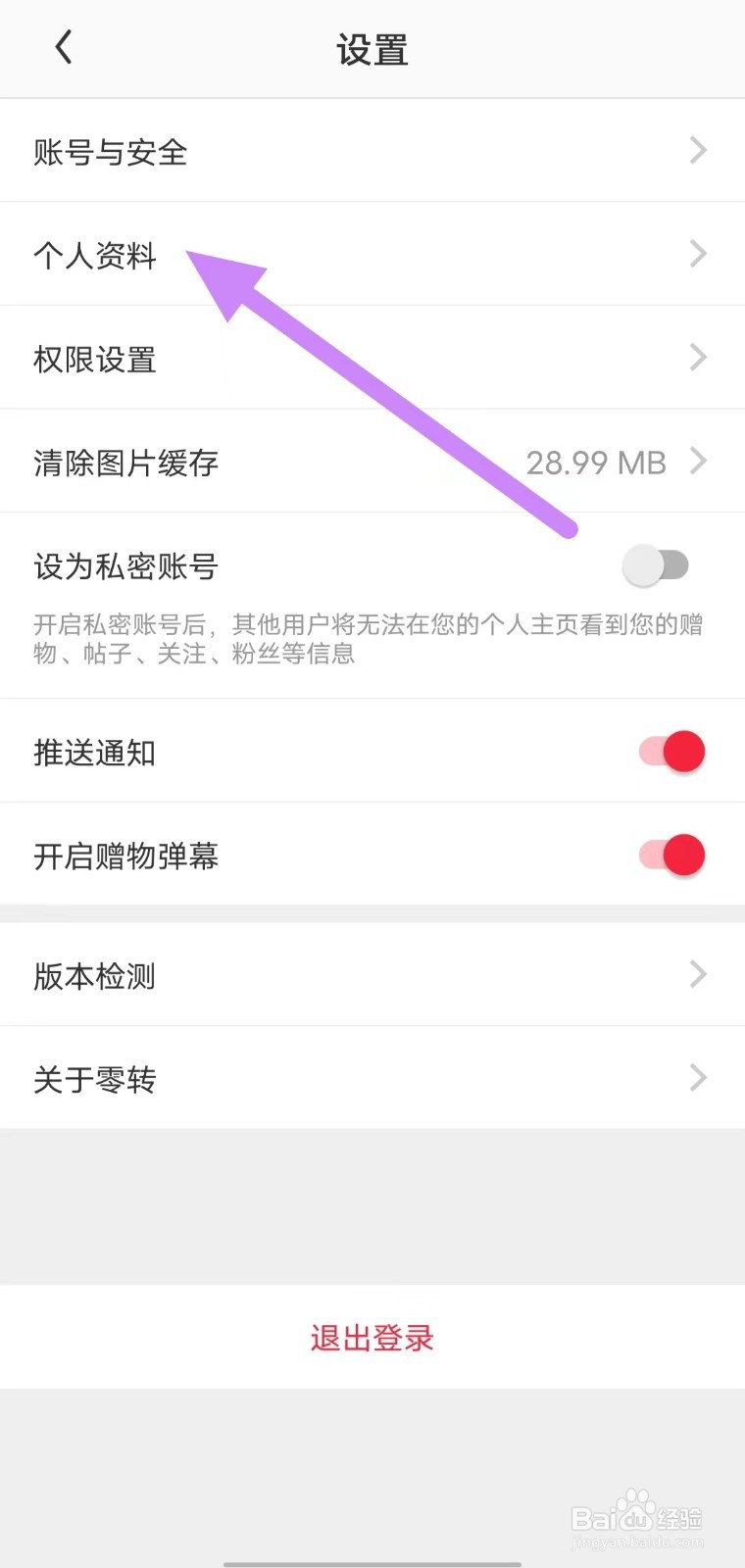
Task: Open the 权限设置 permission settings
Action: (95, 360)
